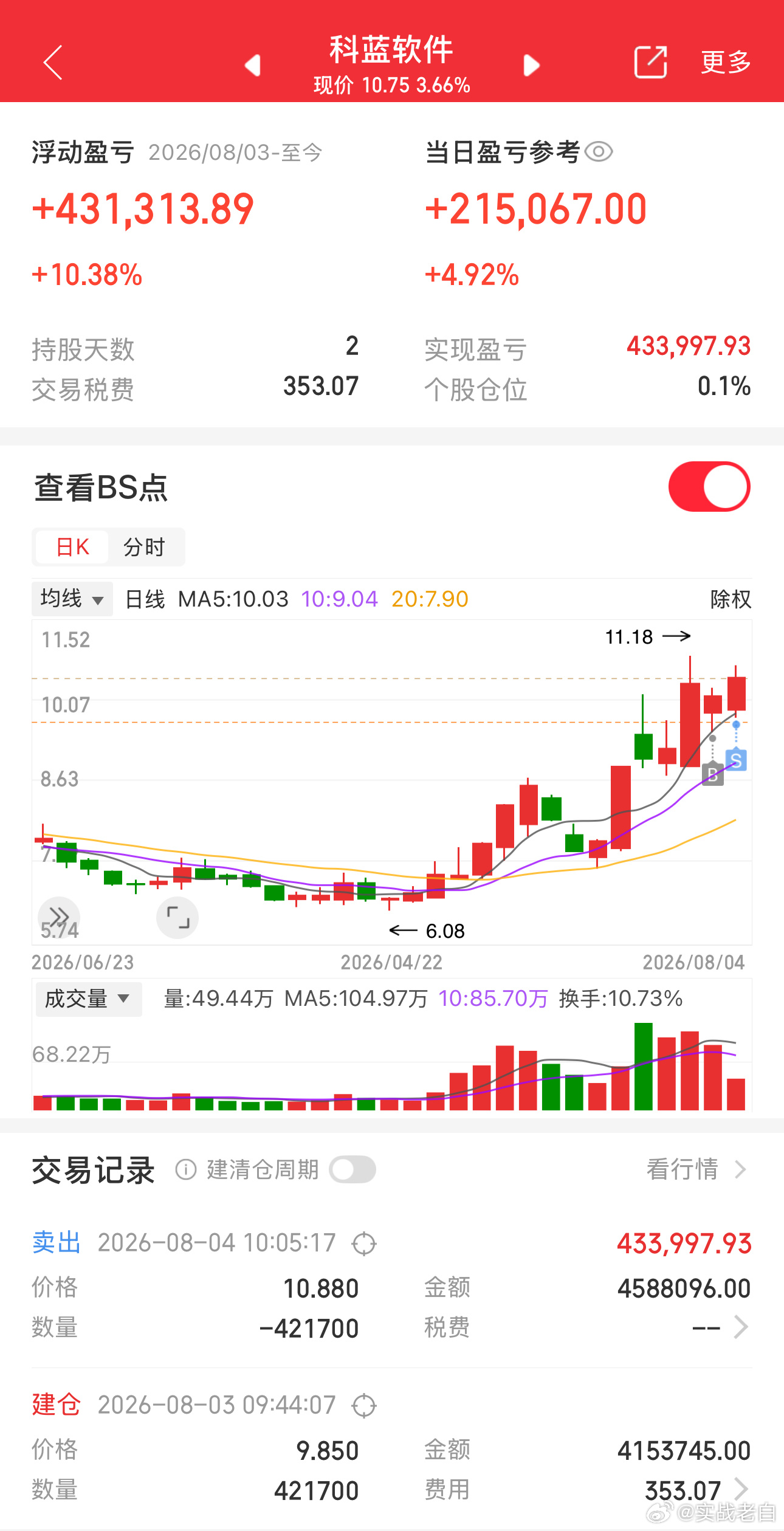Open the 均线 indicator dropdown
This screenshot has height=1531, width=784.
pos(72,599)
